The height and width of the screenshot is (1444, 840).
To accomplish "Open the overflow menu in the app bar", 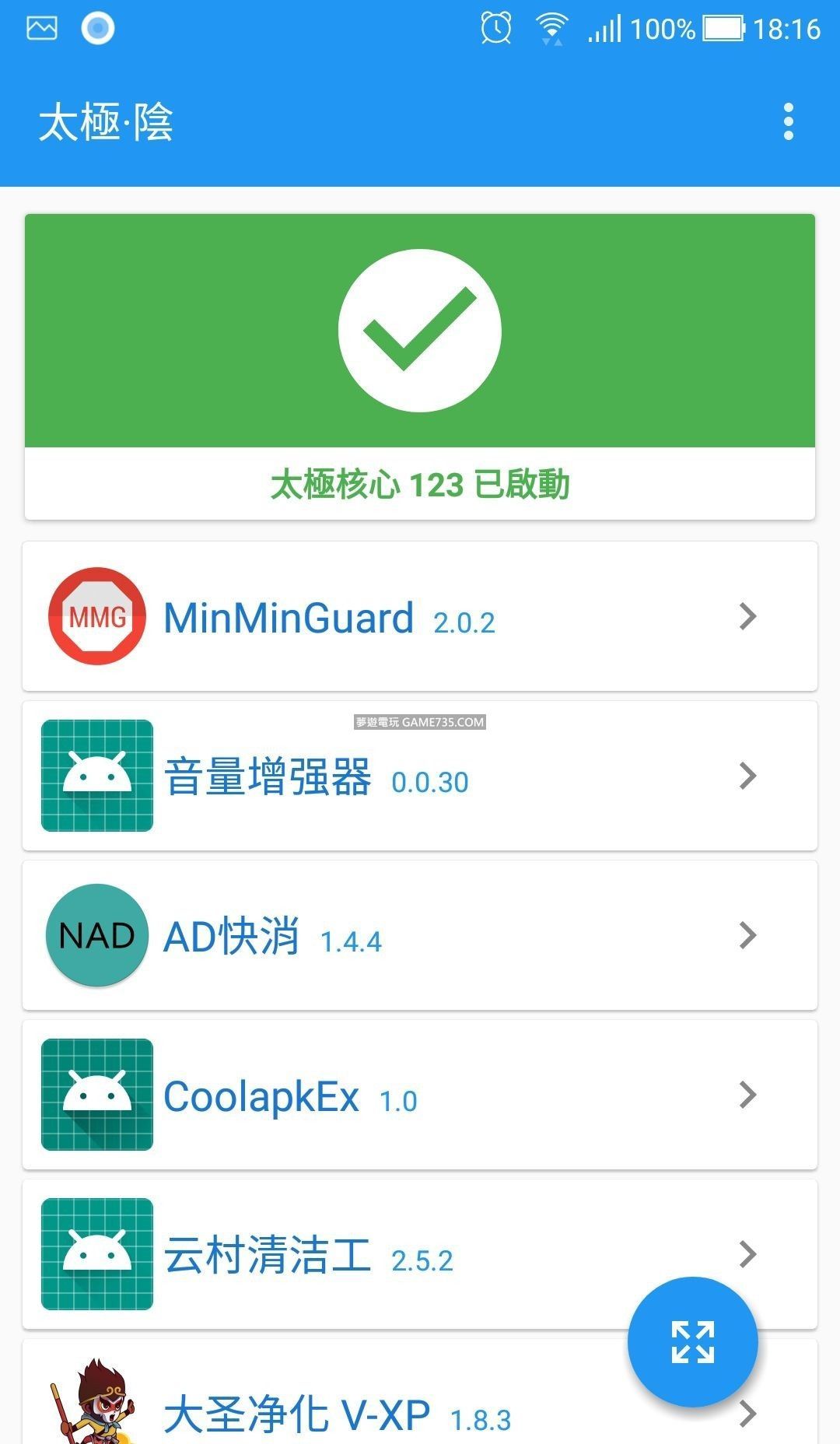I will coord(788,122).
